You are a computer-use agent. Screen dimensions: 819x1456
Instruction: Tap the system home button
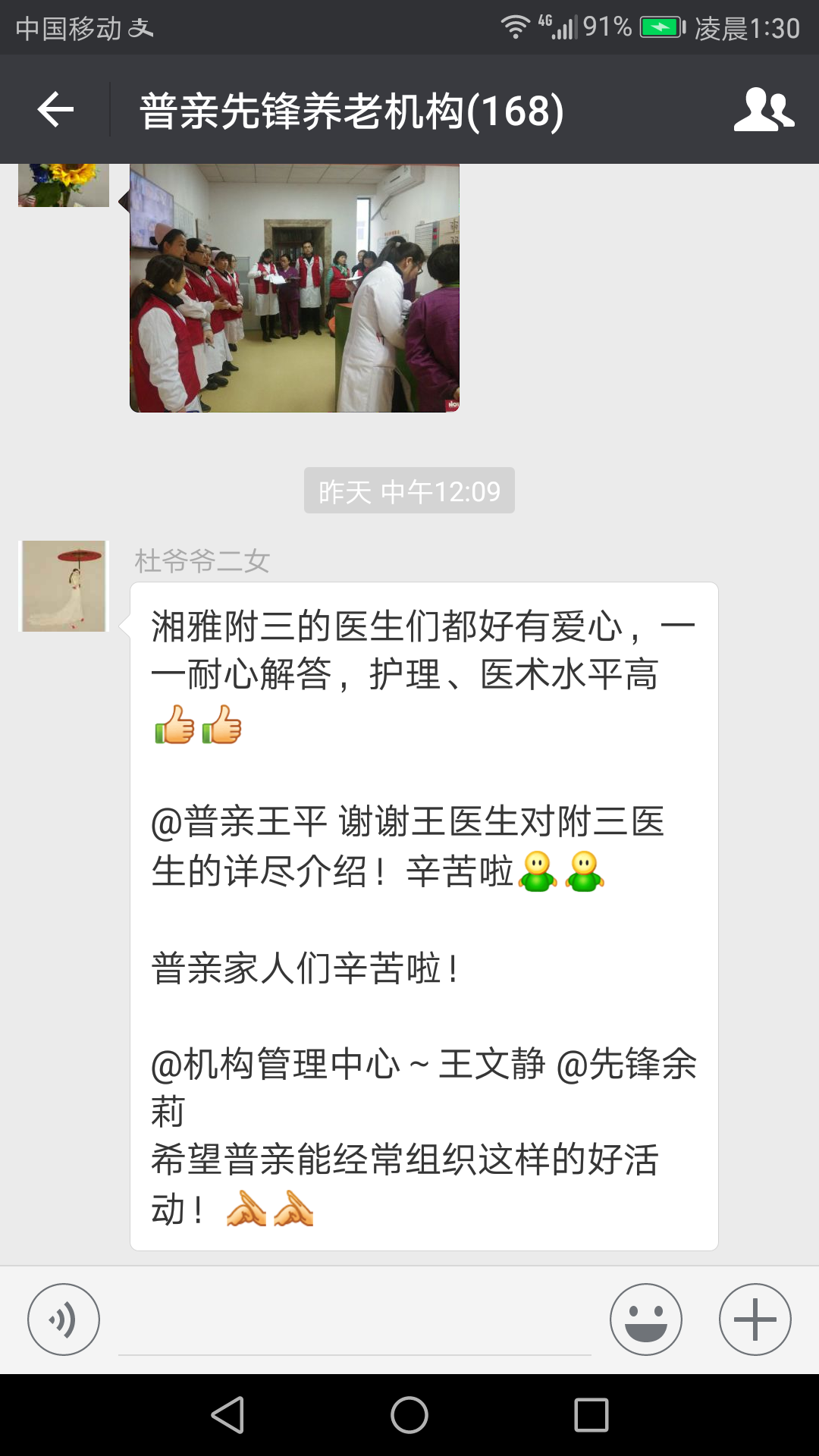(x=409, y=1415)
